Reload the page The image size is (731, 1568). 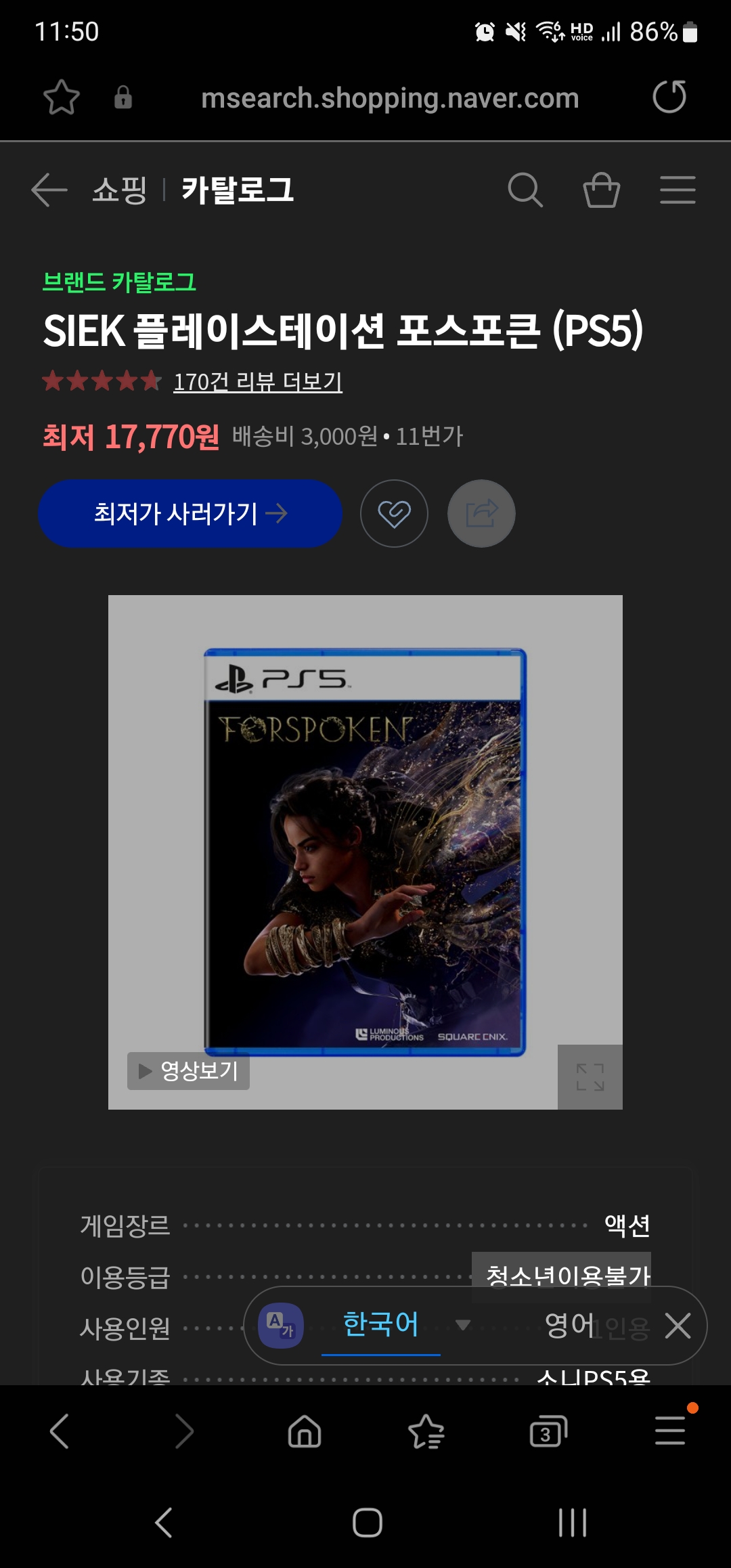[669, 97]
